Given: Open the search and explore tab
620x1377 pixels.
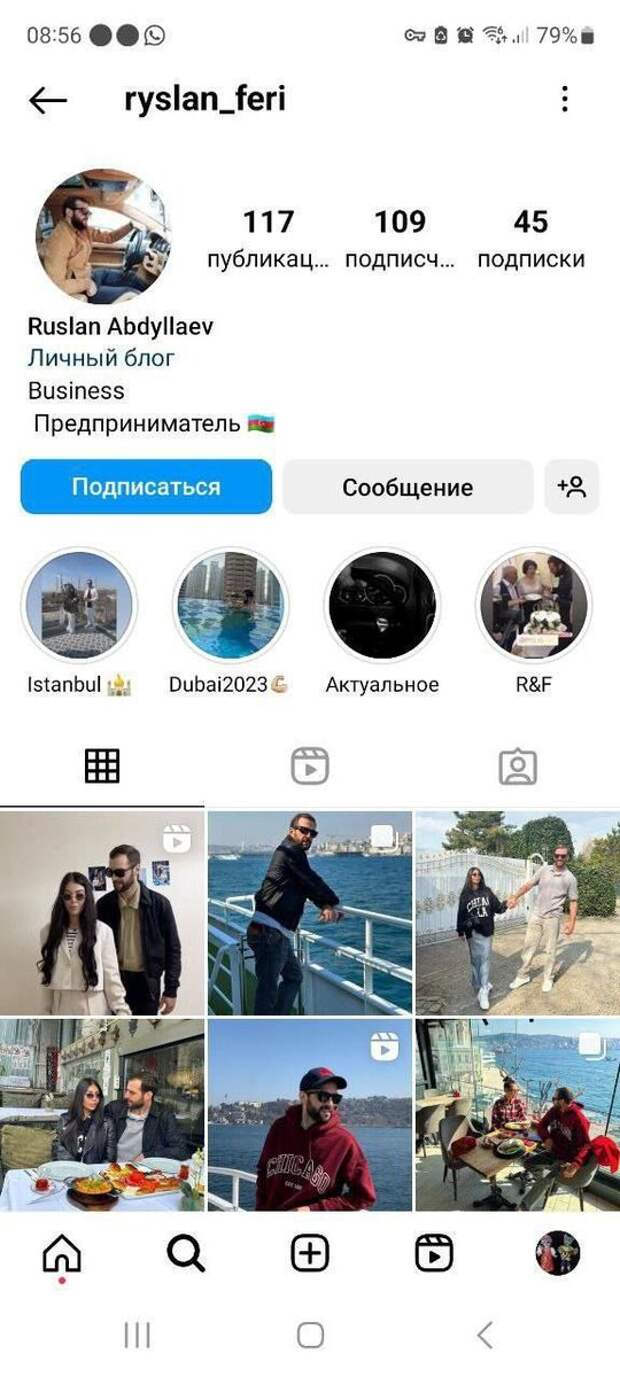Looking at the screenshot, I should (x=186, y=1253).
